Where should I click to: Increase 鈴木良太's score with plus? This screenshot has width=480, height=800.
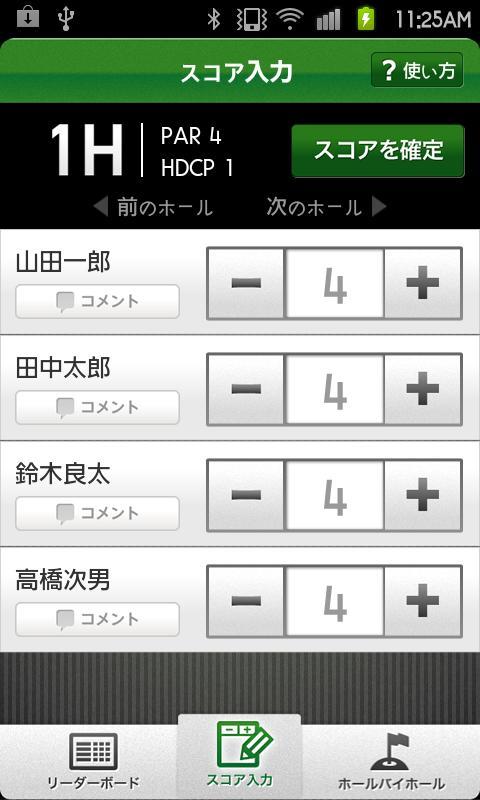coord(423,496)
